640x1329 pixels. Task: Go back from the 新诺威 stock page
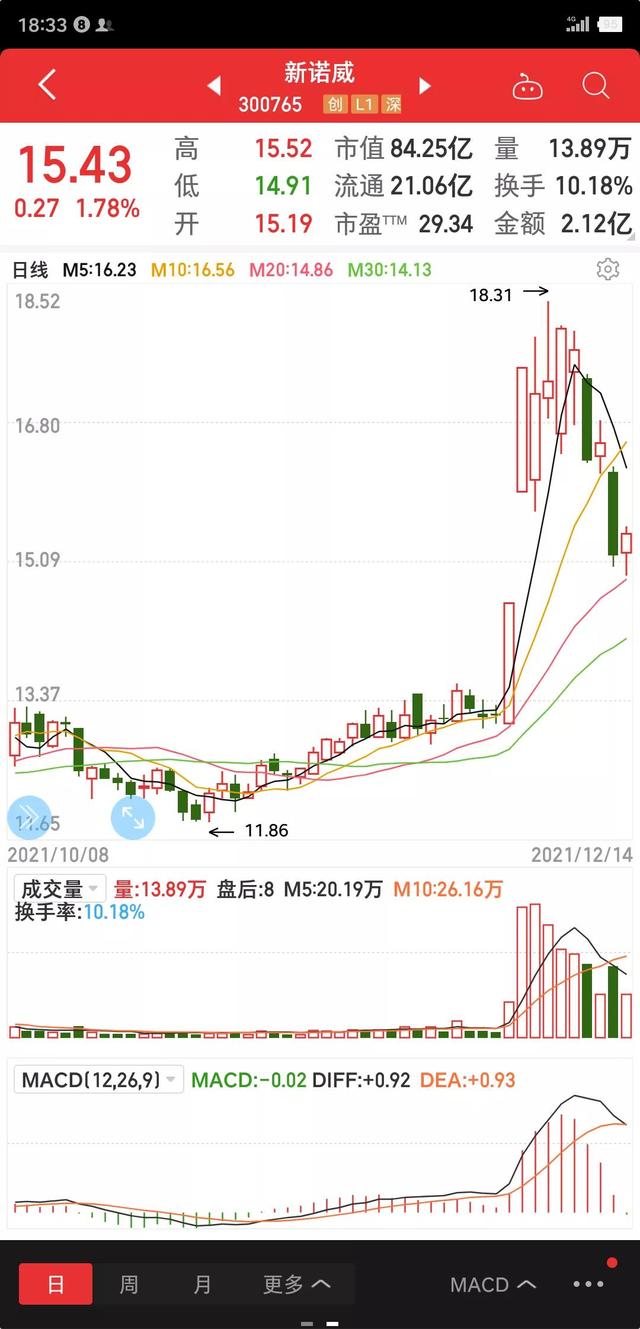coord(47,85)
